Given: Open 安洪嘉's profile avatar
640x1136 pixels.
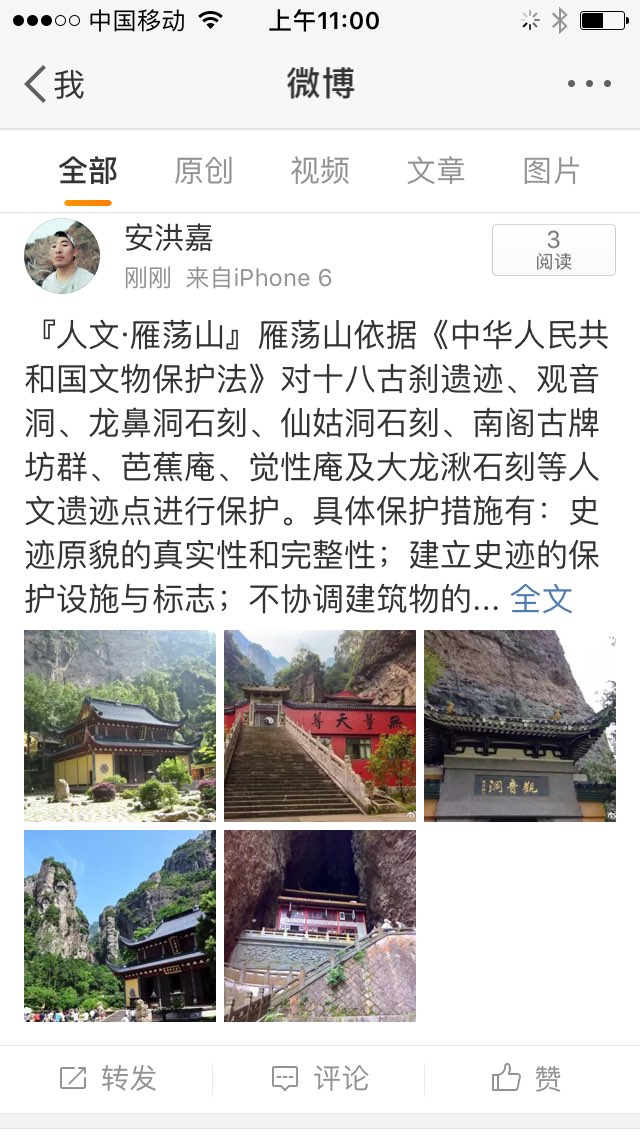Looking at the screenshot, I should coord(62,256).
